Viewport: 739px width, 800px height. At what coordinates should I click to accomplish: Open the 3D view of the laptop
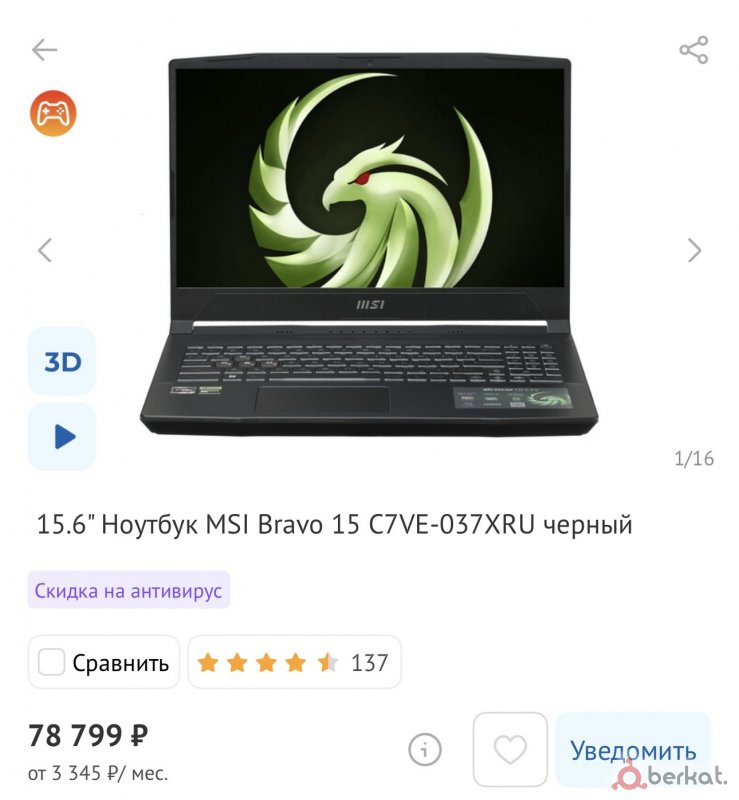tap(62, 361)
